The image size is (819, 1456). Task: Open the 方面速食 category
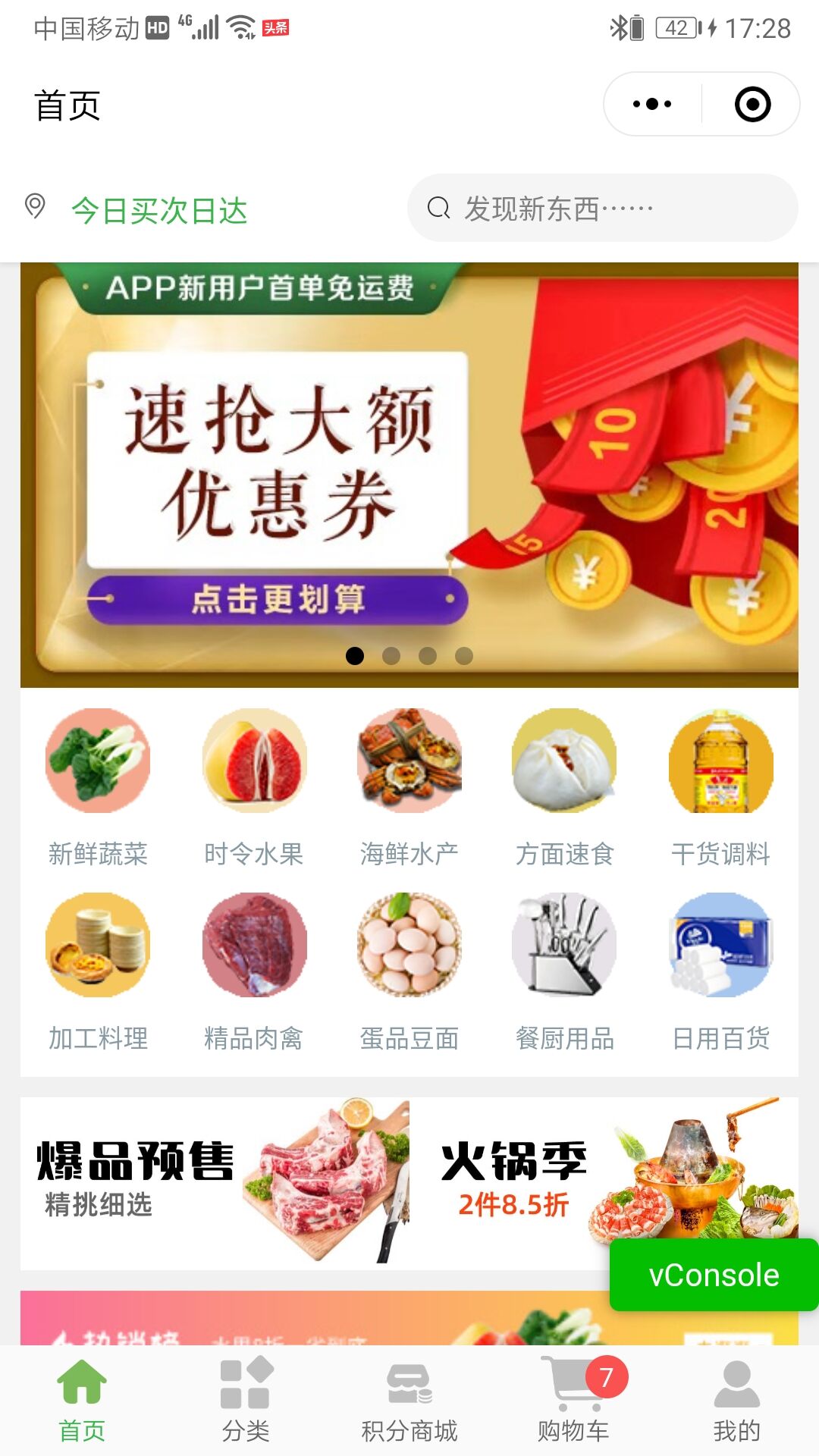pos(565,789)
